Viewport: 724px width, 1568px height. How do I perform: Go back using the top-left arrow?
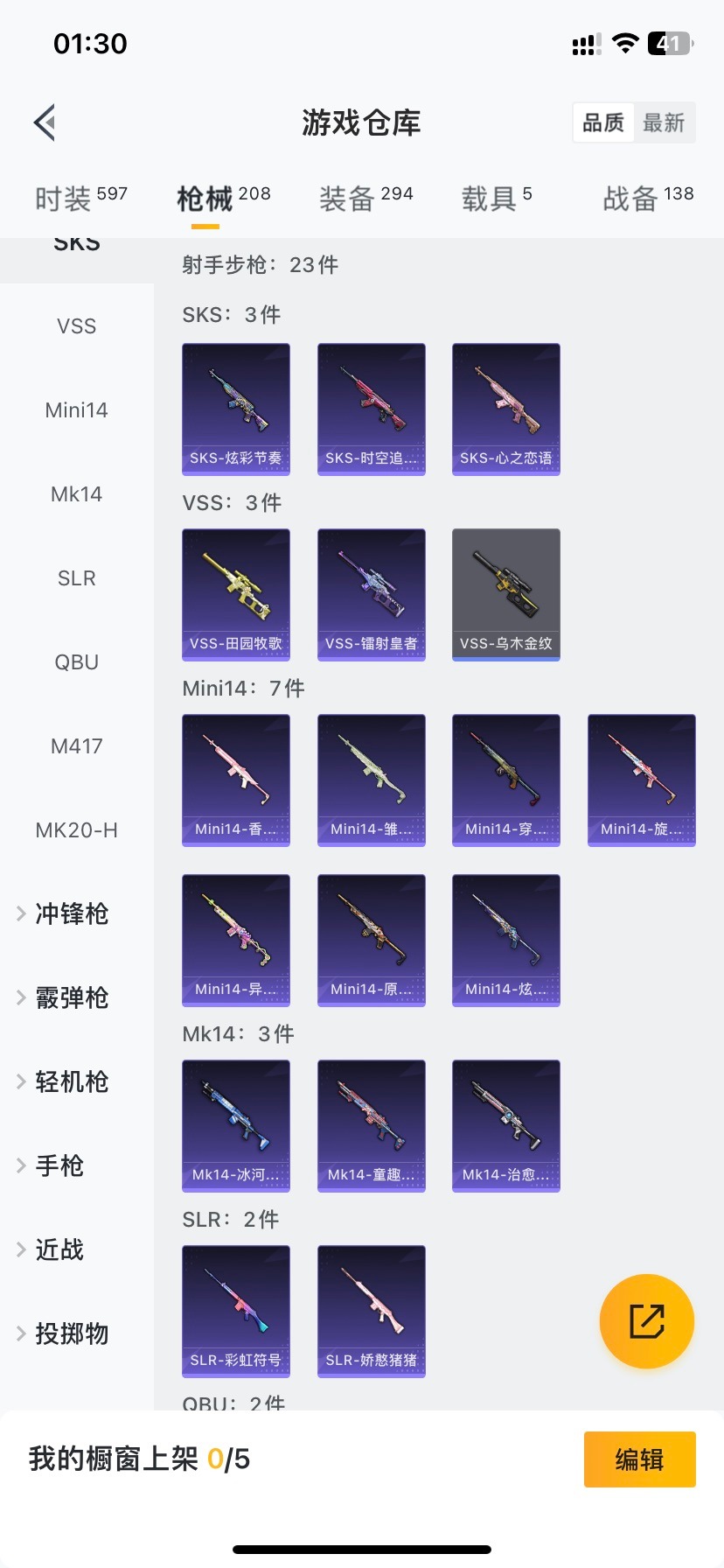(45, 122)
